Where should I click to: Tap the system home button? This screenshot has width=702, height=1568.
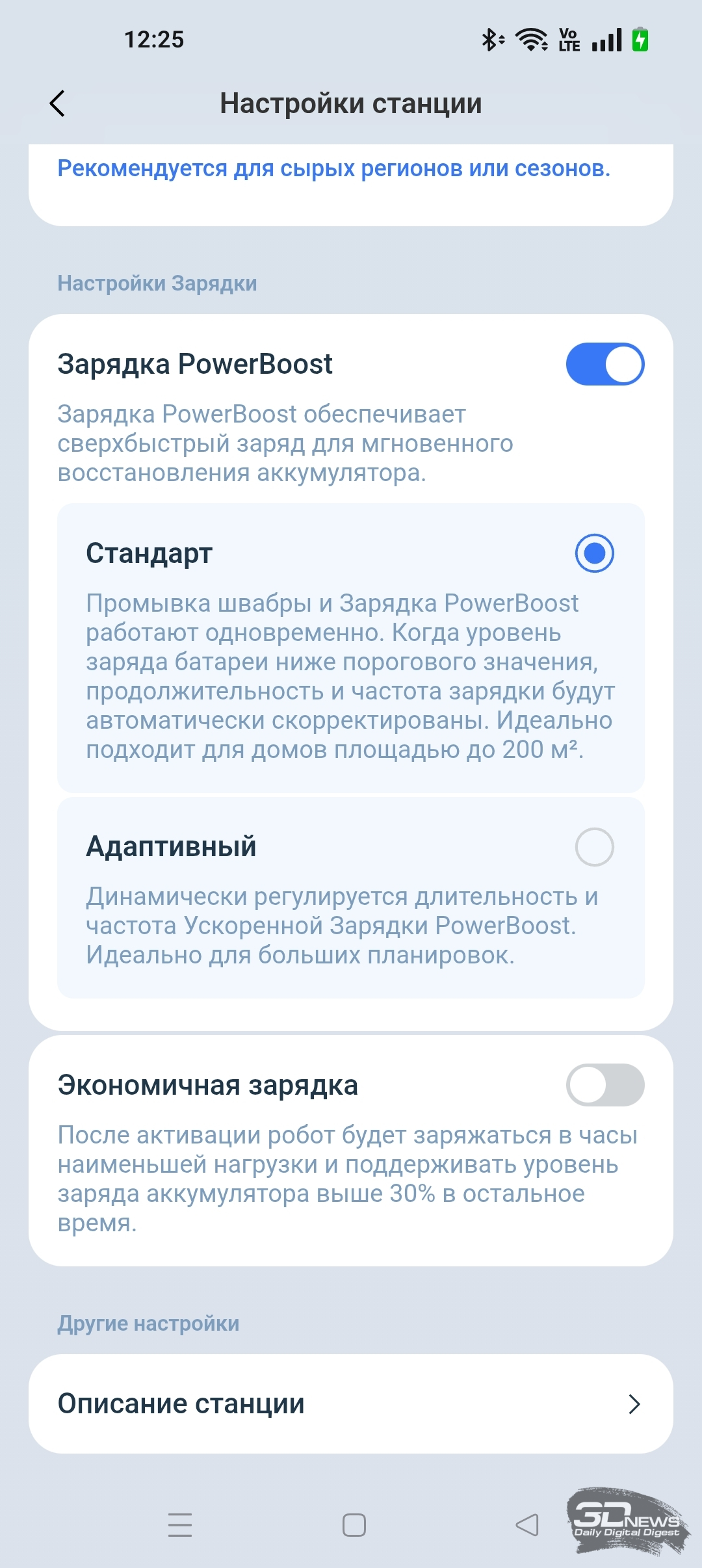[x=354, y=1524]
